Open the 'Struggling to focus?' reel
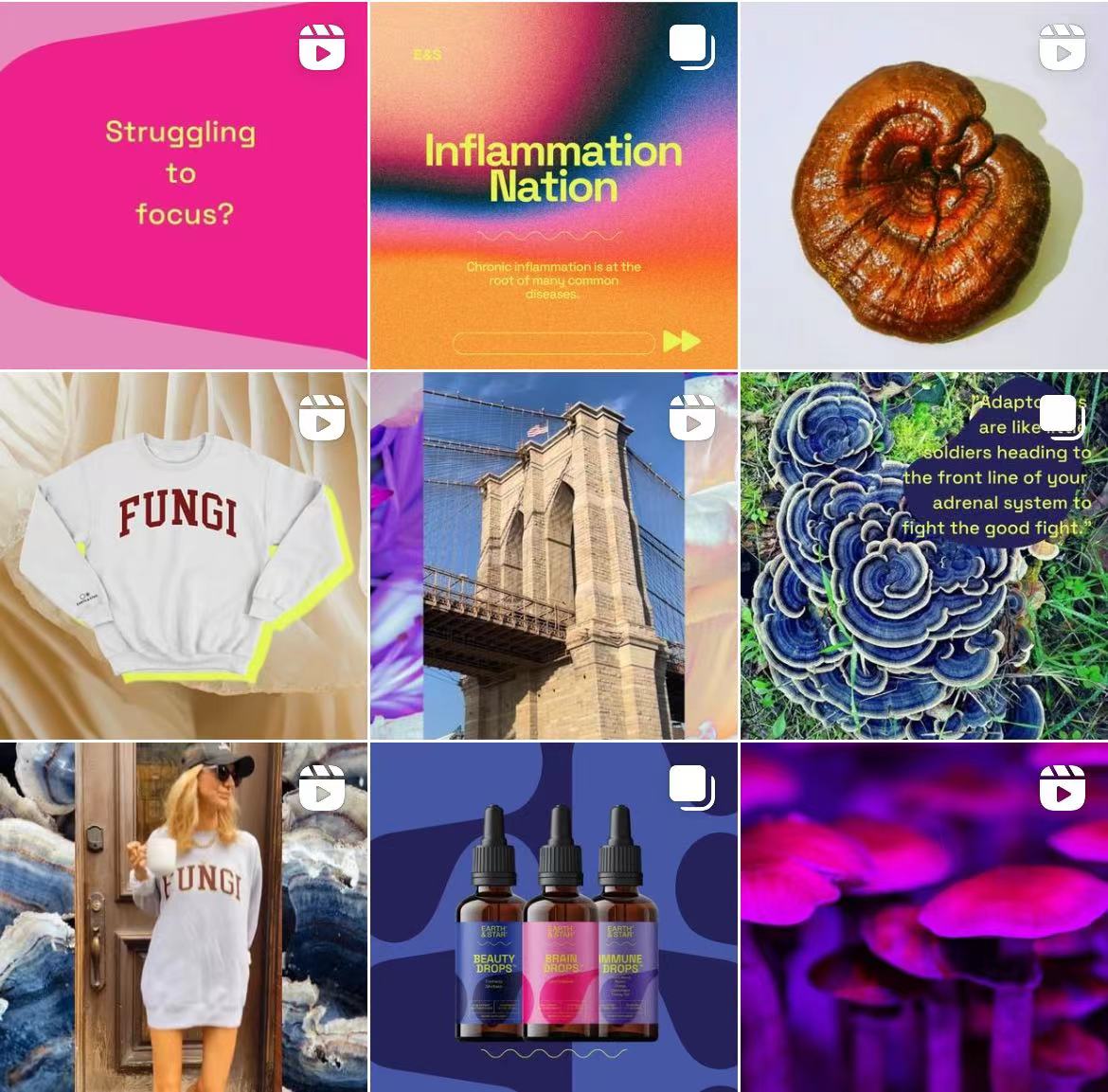 click(x=183, y=185)
